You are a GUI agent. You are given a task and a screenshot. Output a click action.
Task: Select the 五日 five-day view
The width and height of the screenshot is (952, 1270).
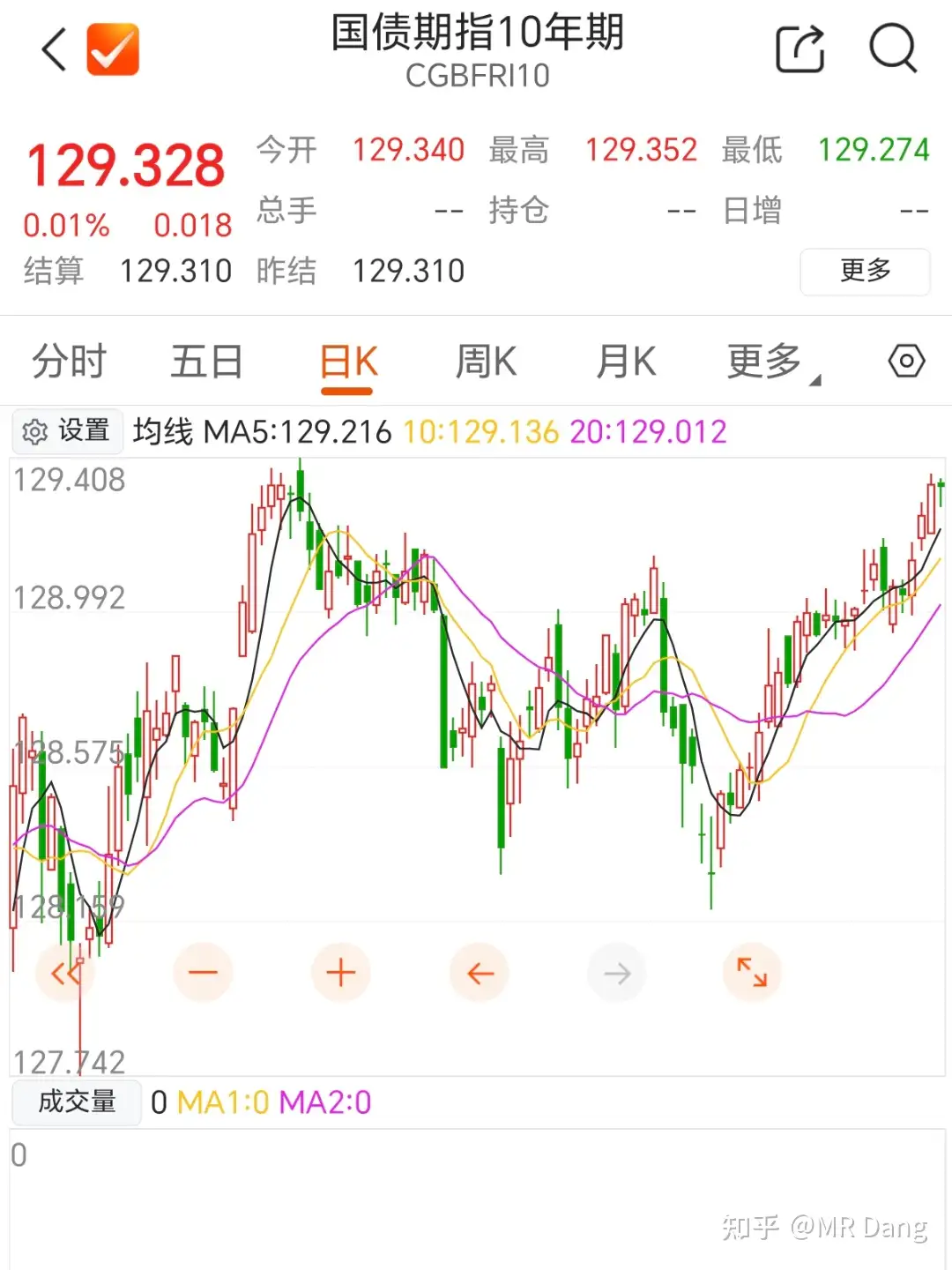[x=205, y=361]
